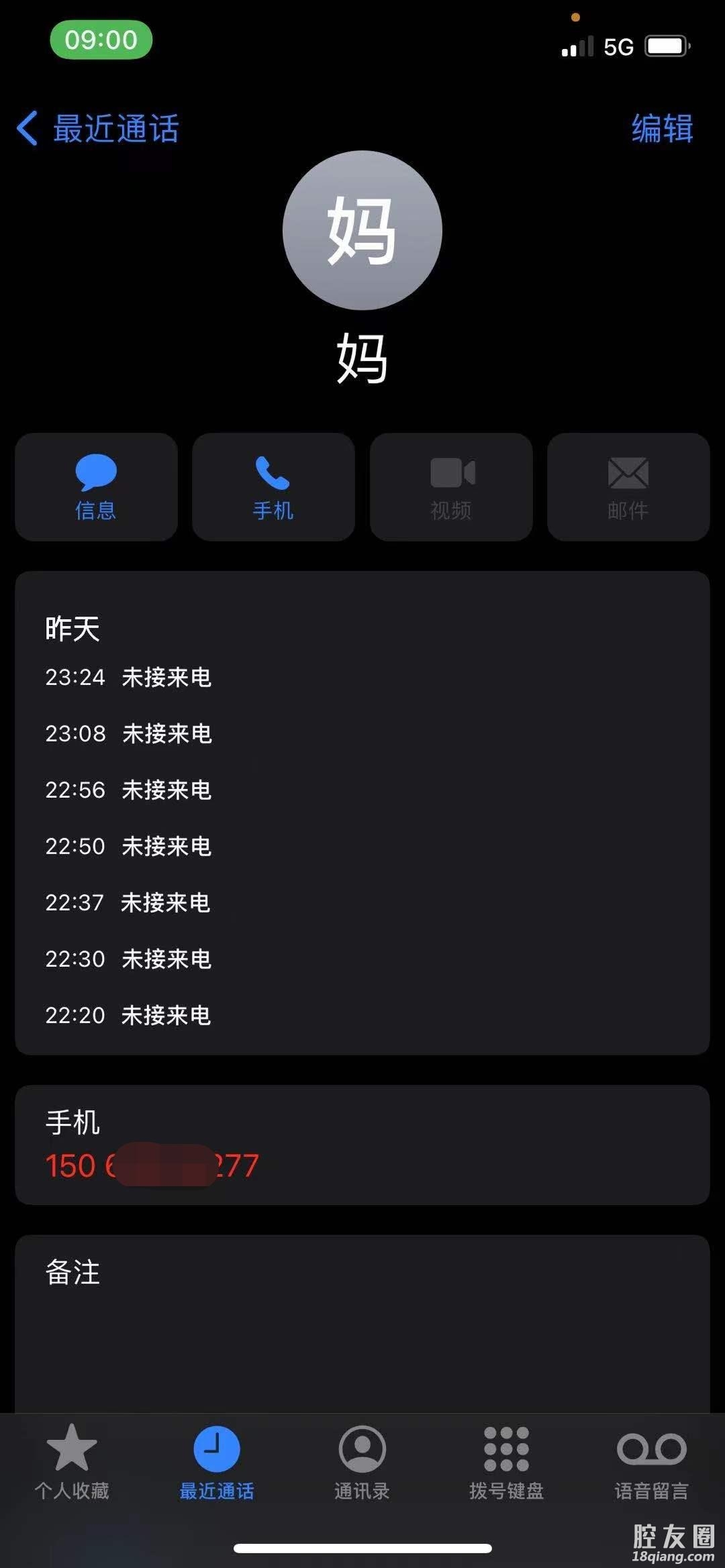Tap 编辑 to edit this contact
This screenshot has width=725, height=1568.
coord(662,128)
